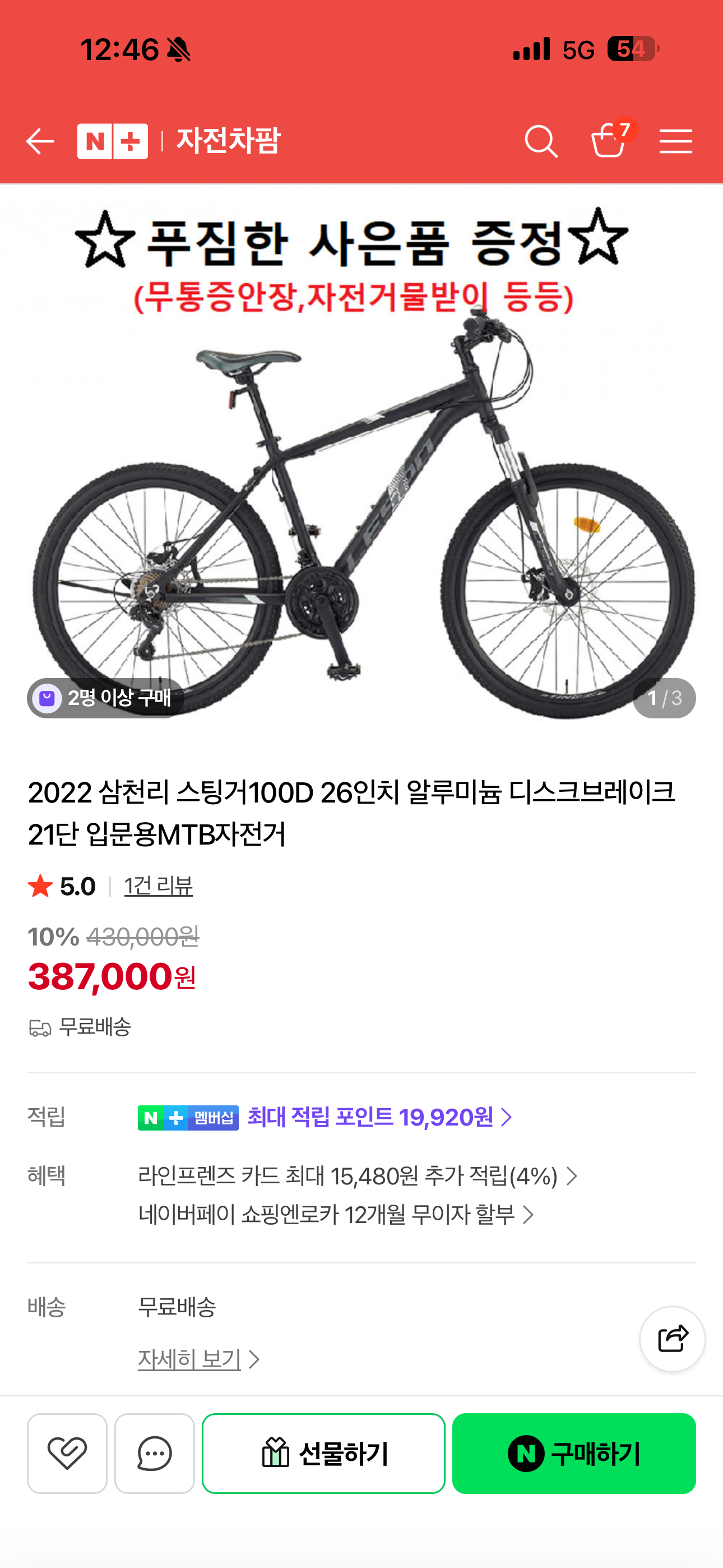Tap 자세히 보기 under 배송
The height and width of the screenshot is (1568, 723).
pos(198,1359)
